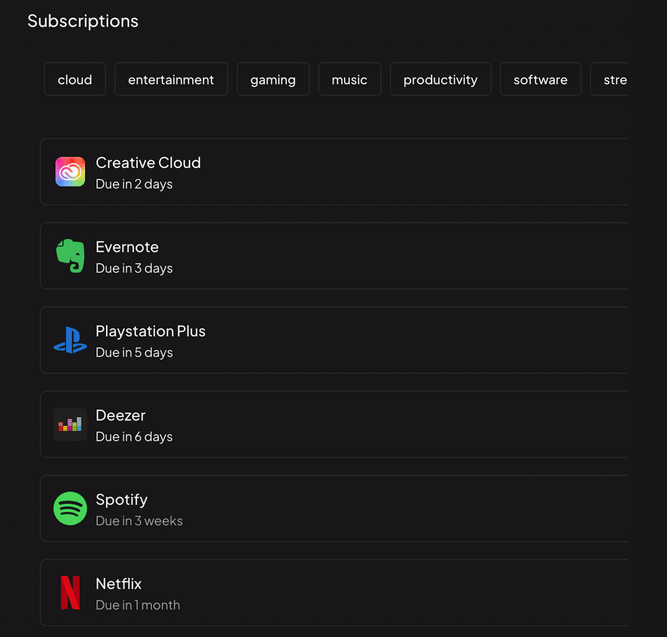The image size is (667, 637).
Task: Open the Creative Cloud subscription
Action: 334,172
